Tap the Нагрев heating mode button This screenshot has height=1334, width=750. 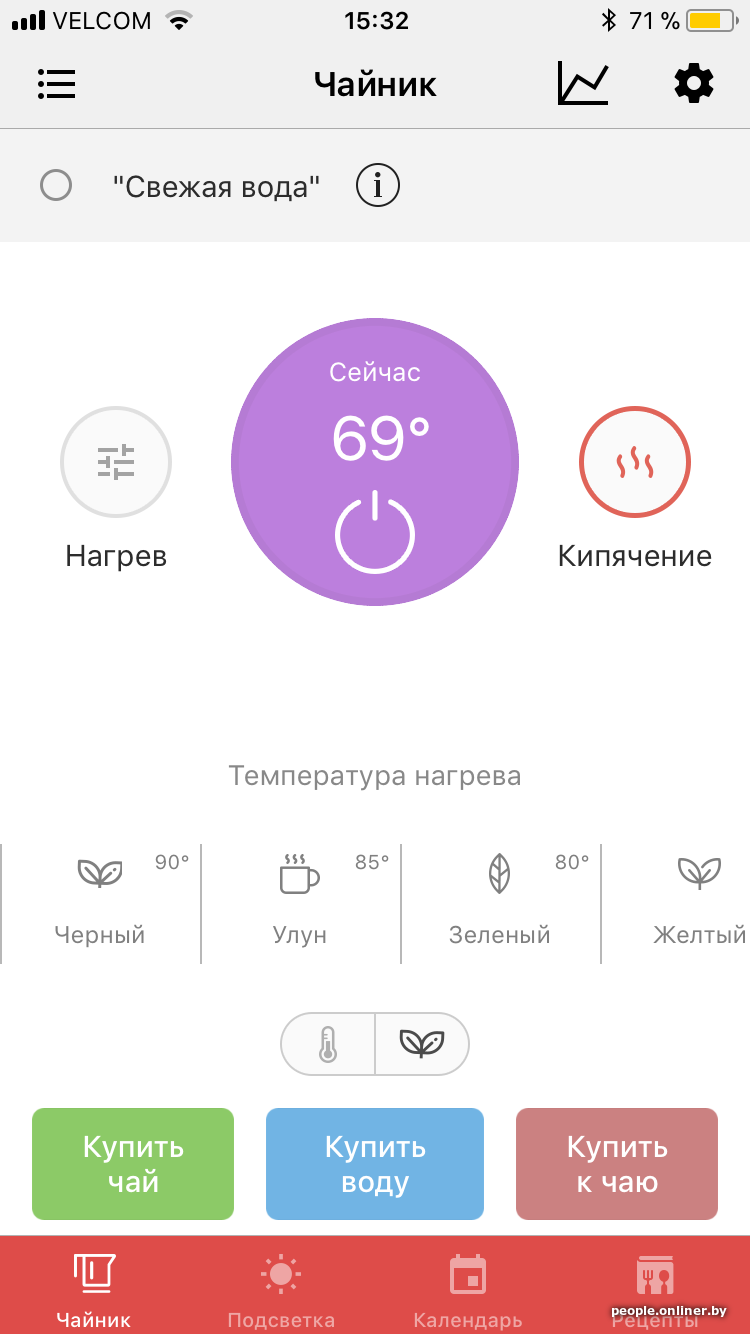(116, 462)
